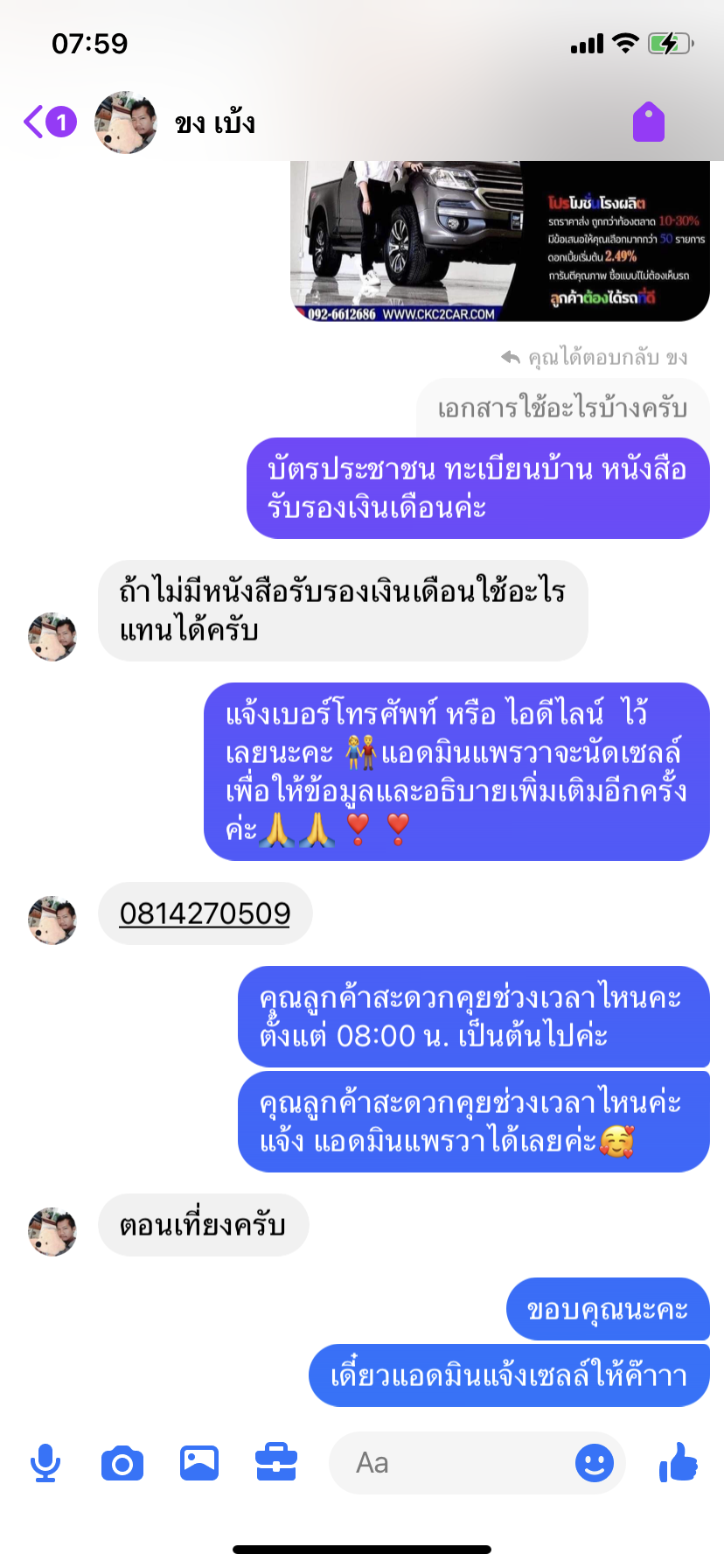The image size is (724, 1568).
Task: Tap the phone number 0814270509 link
Action: coord(205,913)
